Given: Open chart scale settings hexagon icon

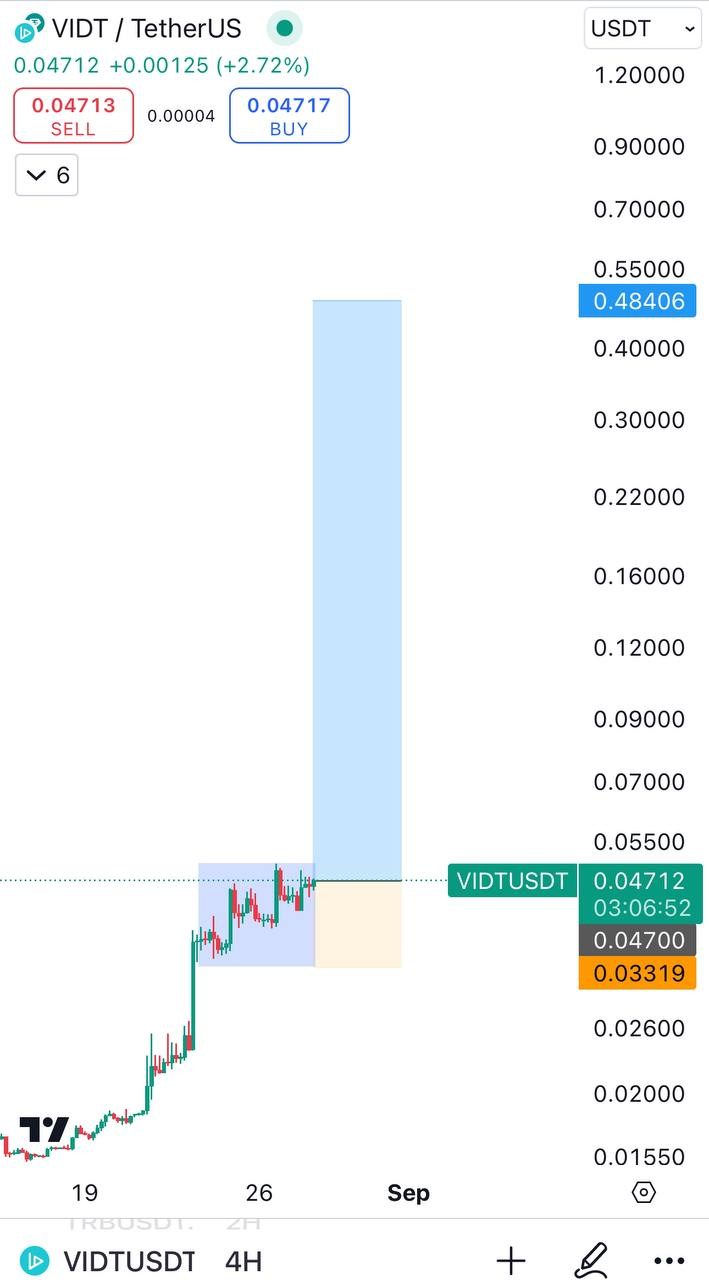Looking at the screenshot, I should tap(644, 1192).
